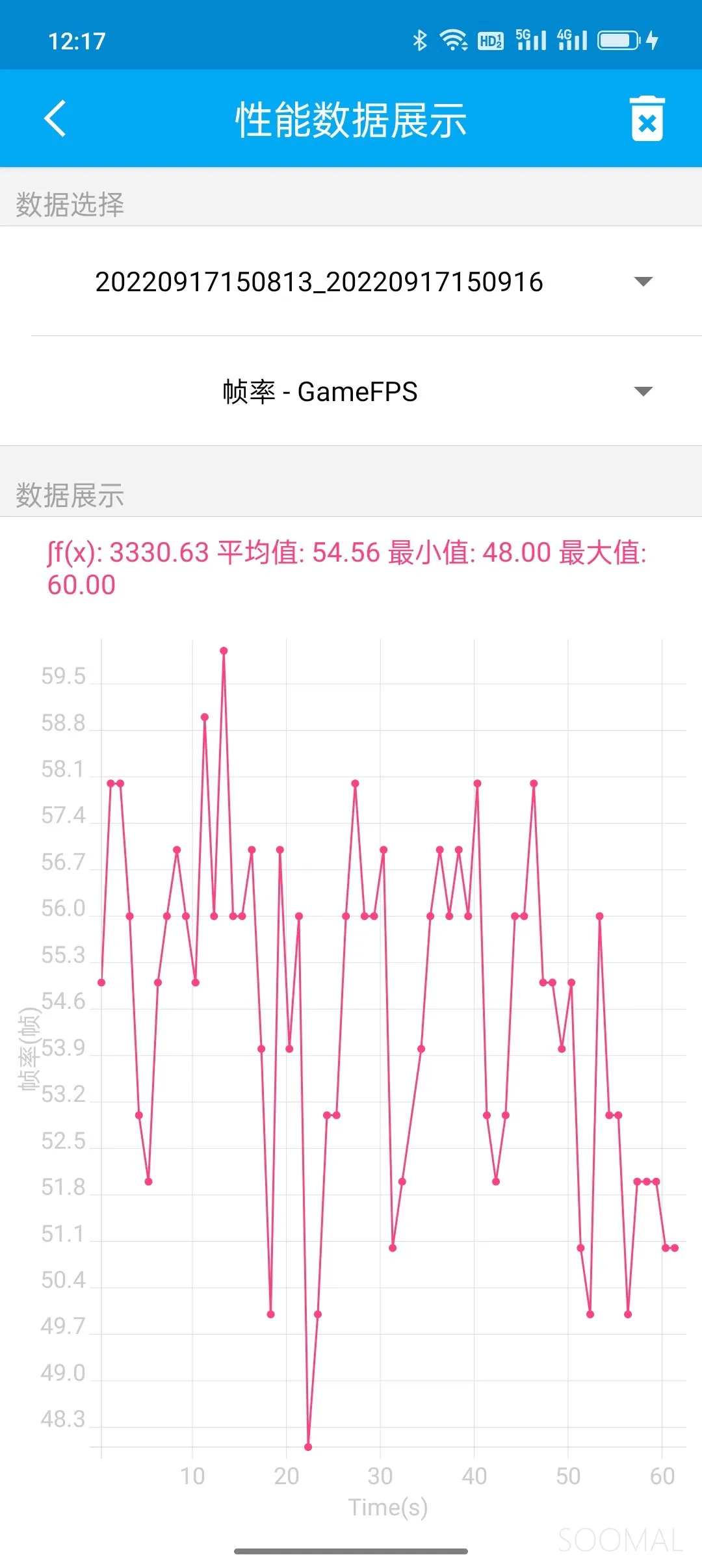Viewport: 702px width, 1568px height.
Task: Go back using the top-left arrow
Action: (55, 118)
